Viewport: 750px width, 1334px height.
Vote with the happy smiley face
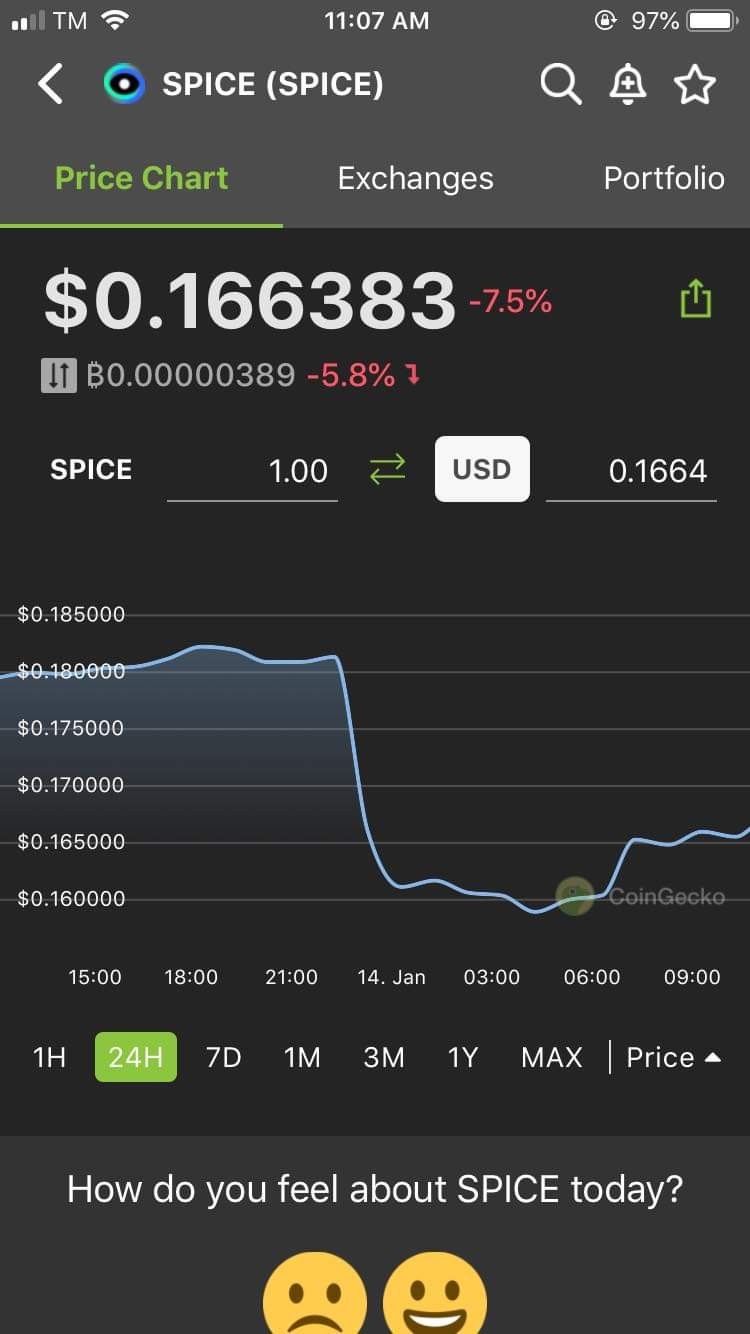tap(434, 1294)
